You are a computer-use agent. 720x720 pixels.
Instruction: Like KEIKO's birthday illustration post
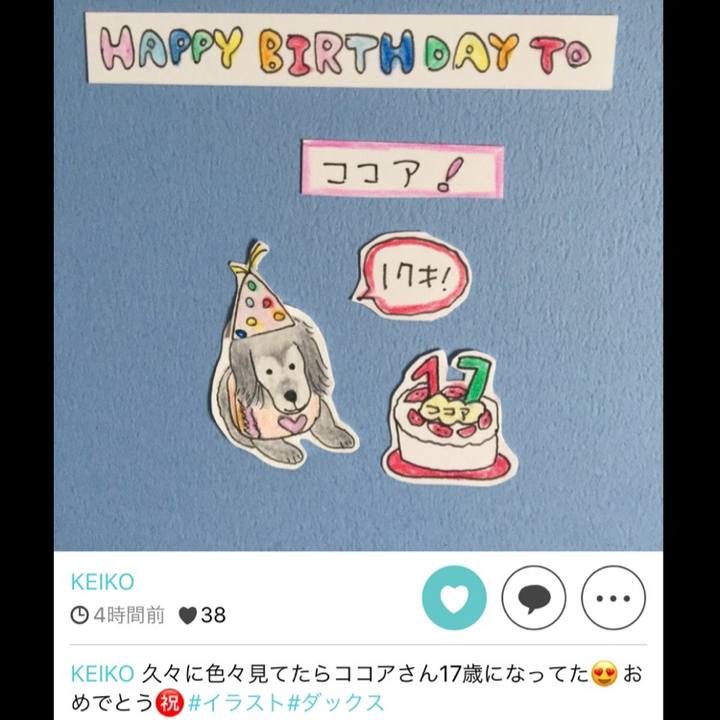[x=454, y=598]
